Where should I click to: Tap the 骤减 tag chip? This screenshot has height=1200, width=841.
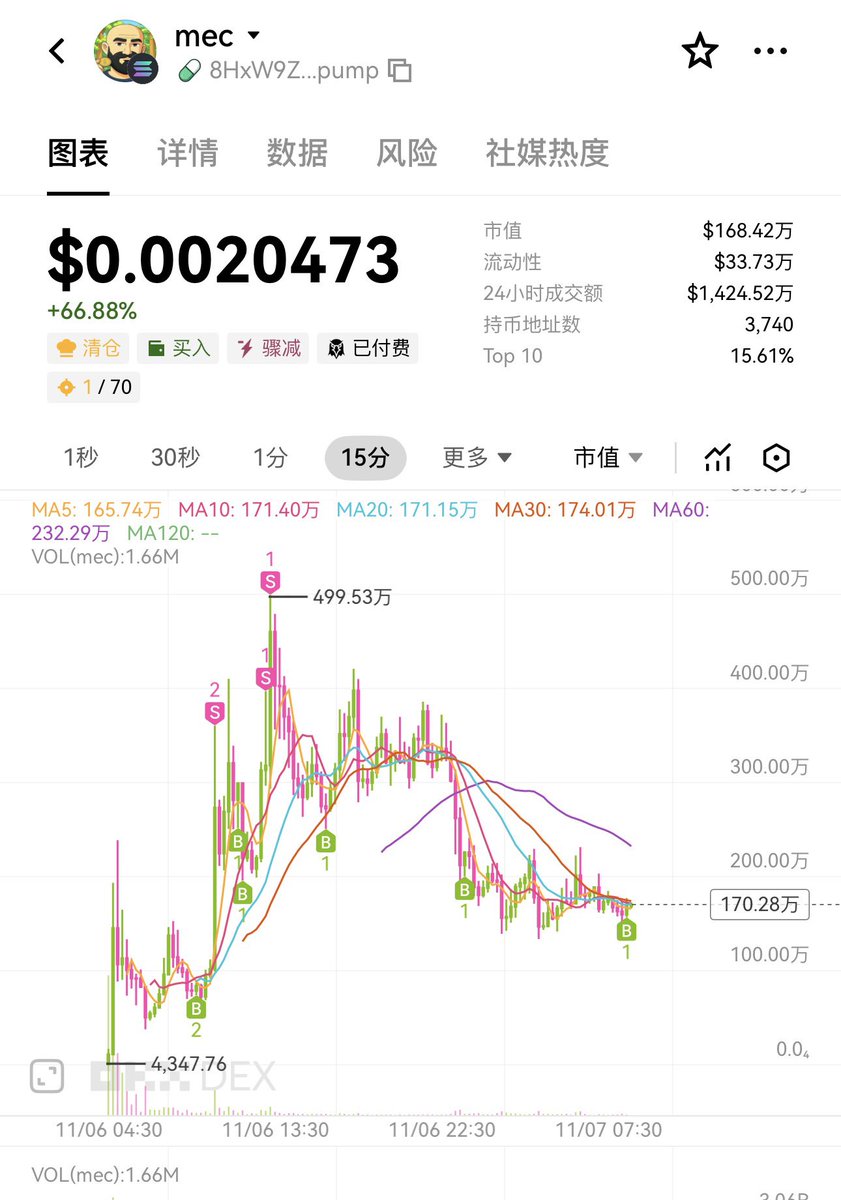point(268,348)
